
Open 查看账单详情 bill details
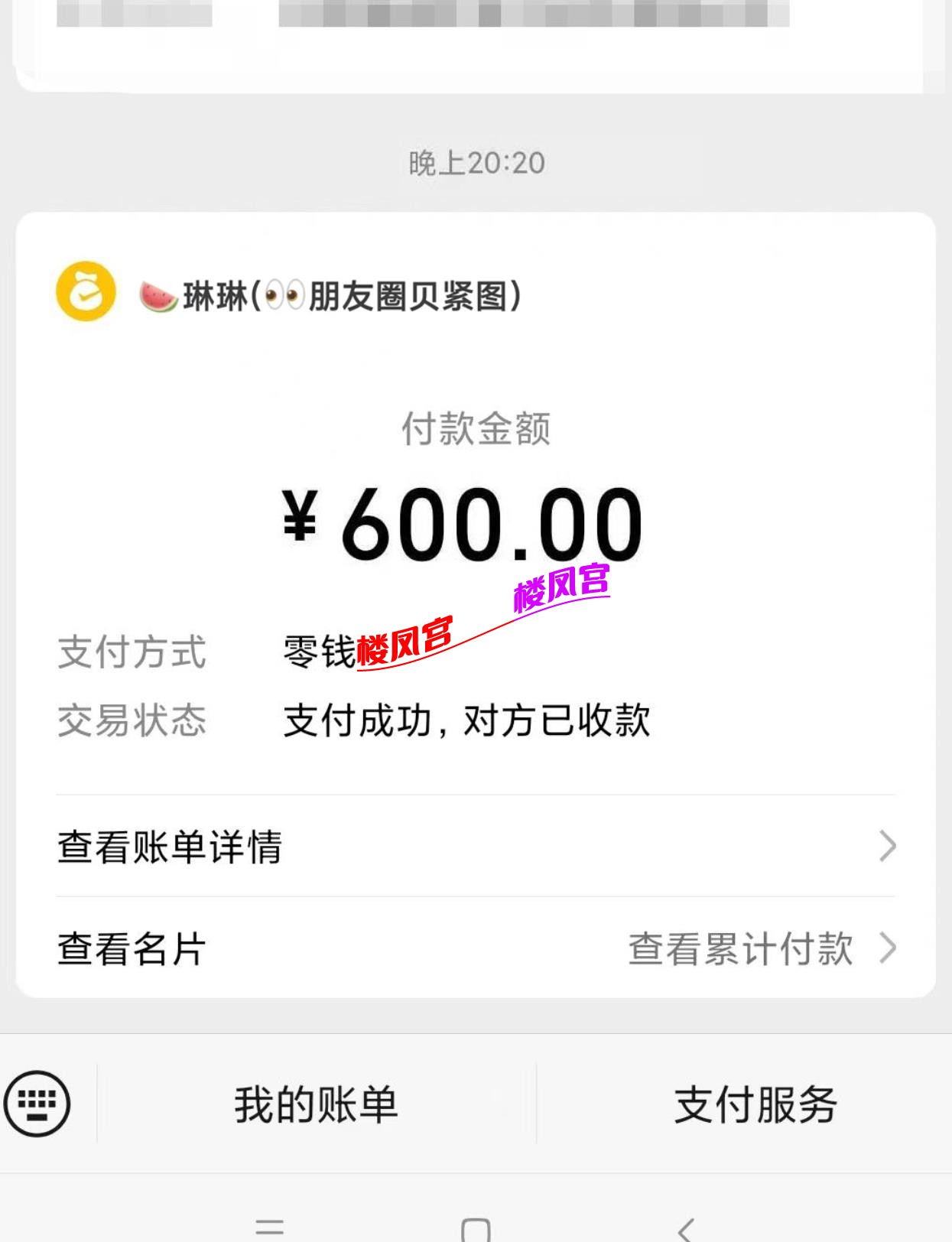[170, 845]
